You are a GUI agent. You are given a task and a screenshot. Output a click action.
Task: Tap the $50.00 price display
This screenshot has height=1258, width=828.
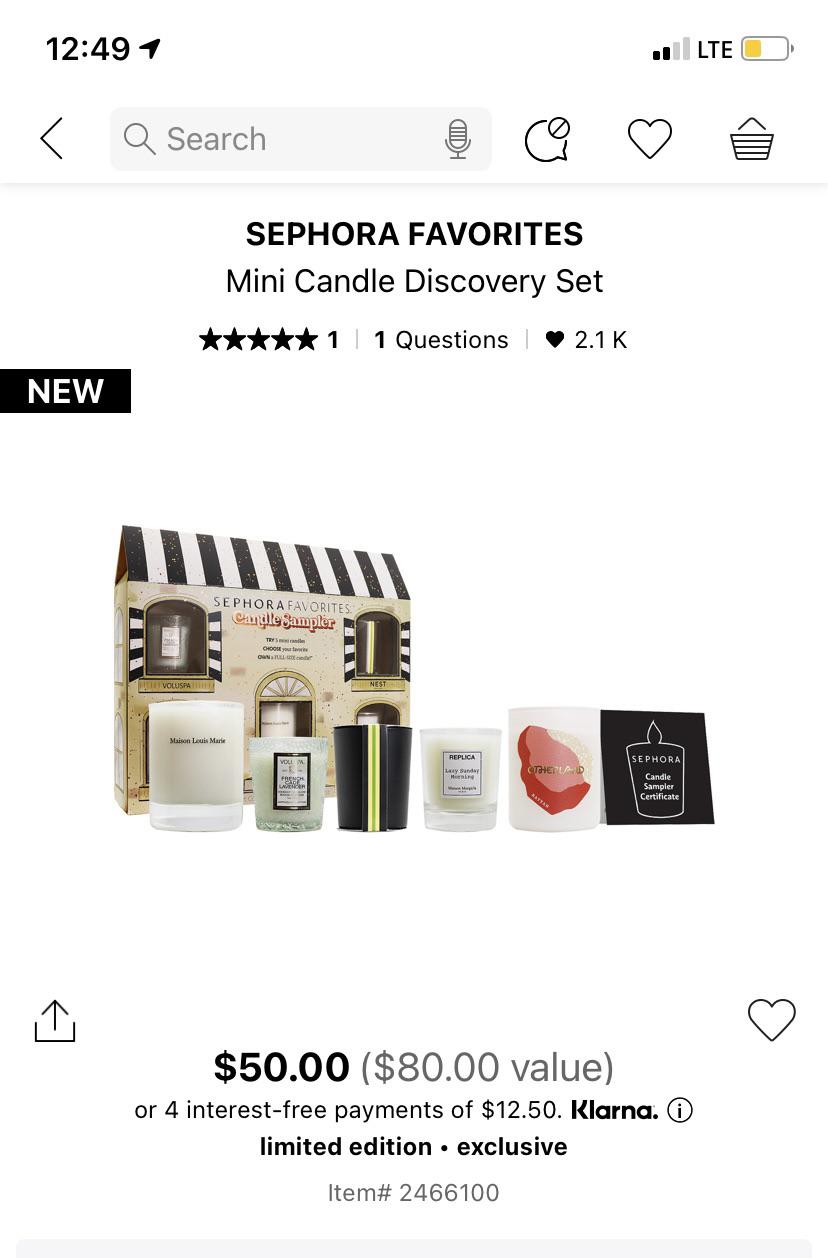(283, 1067)
